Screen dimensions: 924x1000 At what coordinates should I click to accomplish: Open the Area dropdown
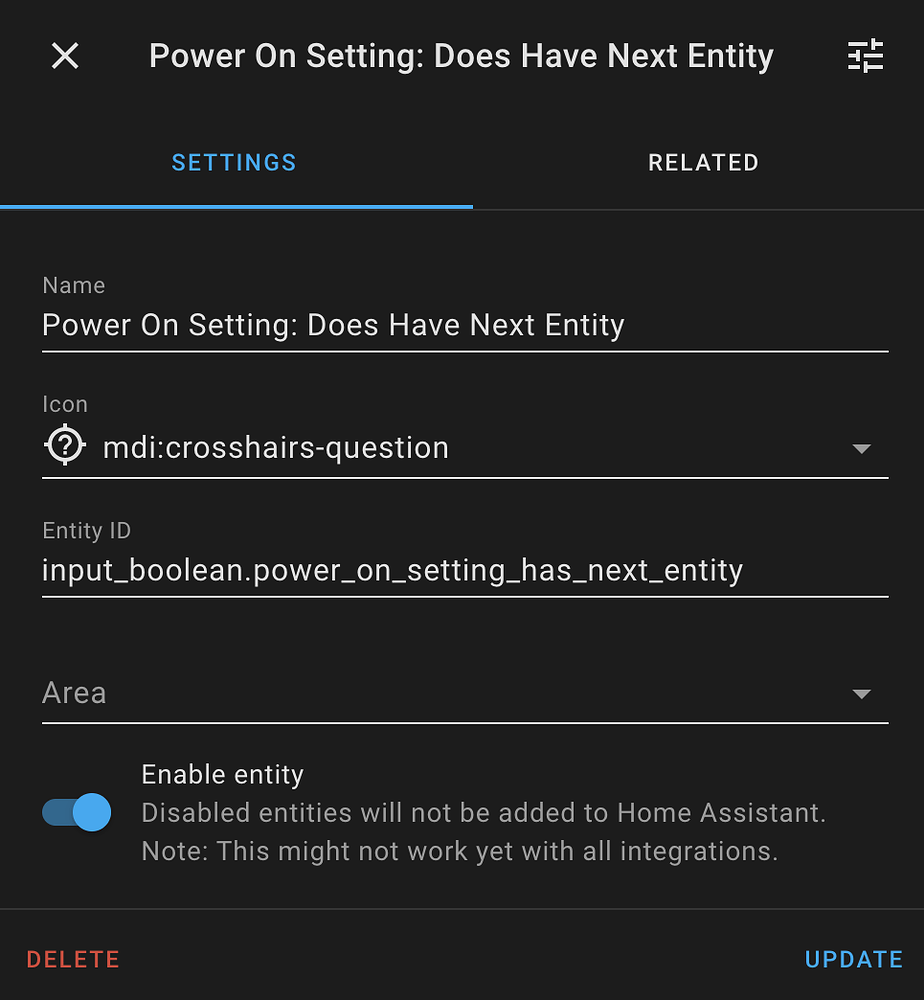[x=464, y=693]
